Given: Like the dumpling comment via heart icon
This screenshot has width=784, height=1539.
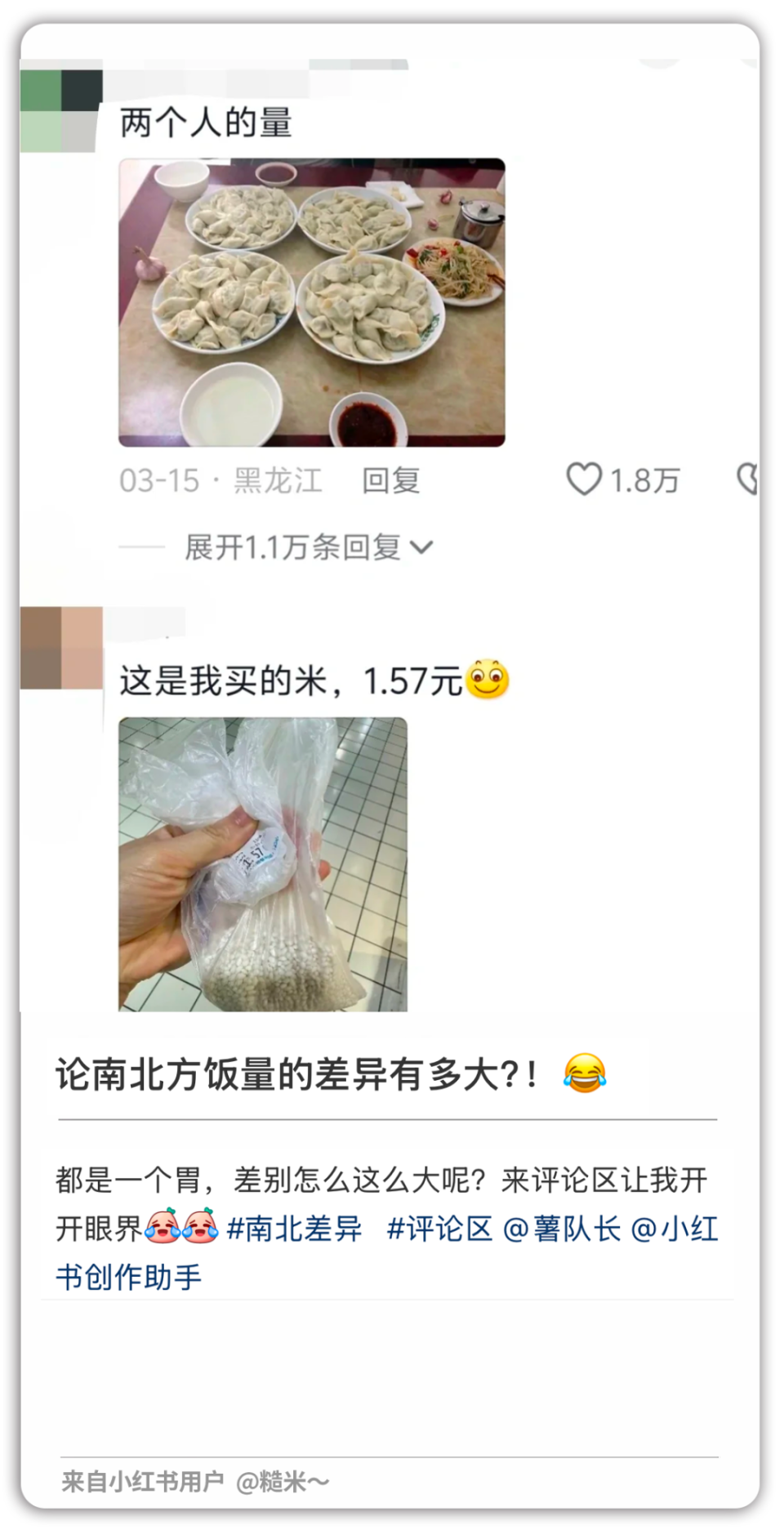Looking at the screenshot, I should (583, 482).
